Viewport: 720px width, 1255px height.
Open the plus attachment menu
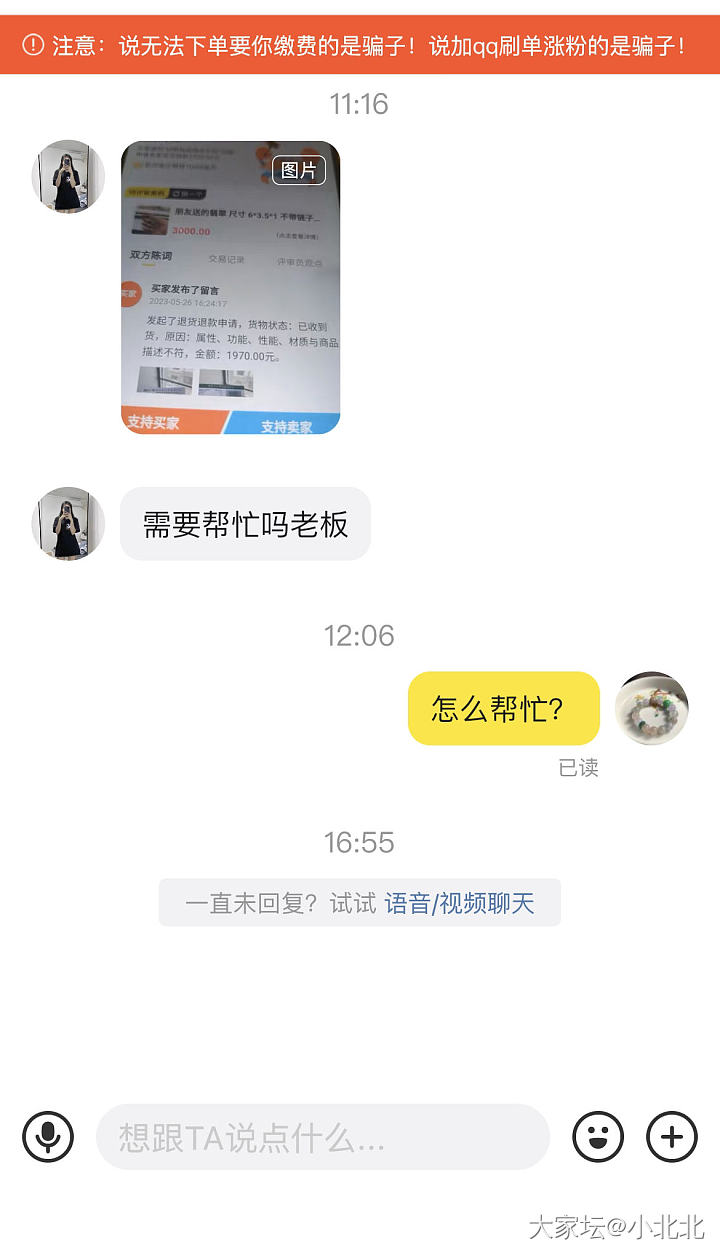click(x=672, y=1137)
